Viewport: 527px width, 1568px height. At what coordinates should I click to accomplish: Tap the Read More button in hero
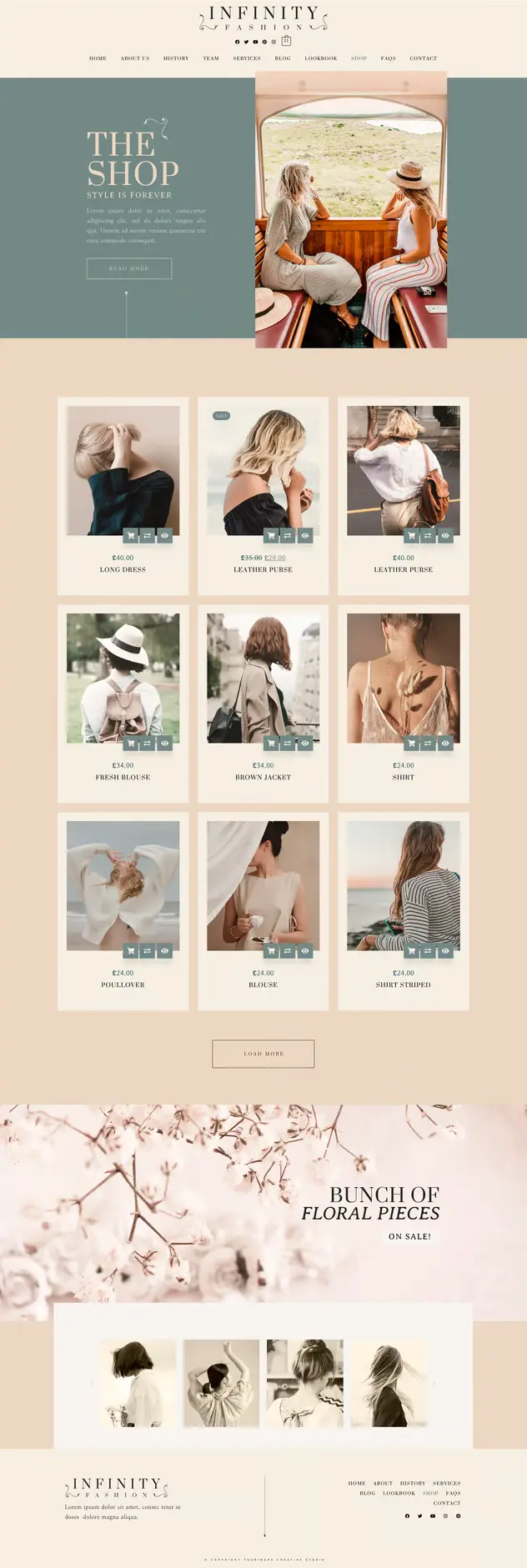tap(129, 268)
